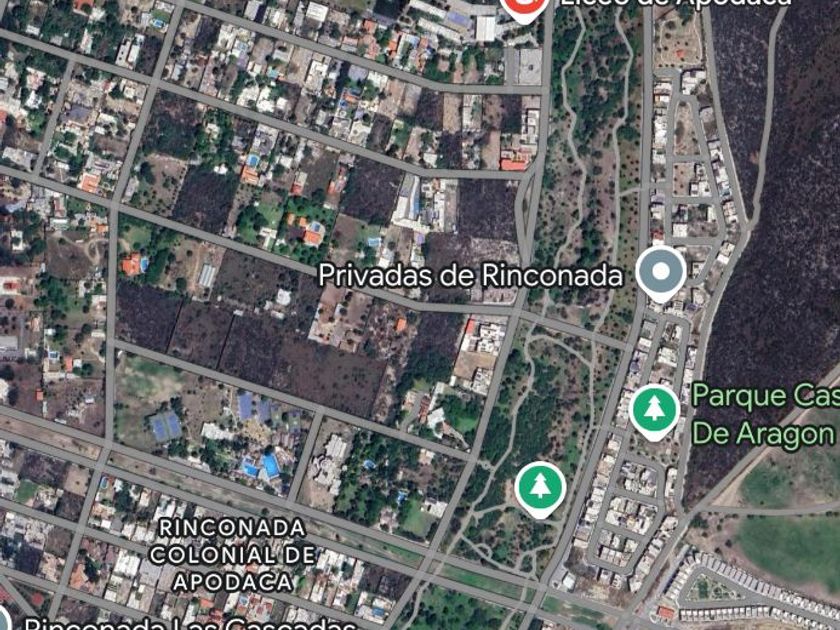Screen dimensions: 840x630
Task: Open the Privadas de Rinconada location pin
Action: pyautogui.click(x=661, y=274)
